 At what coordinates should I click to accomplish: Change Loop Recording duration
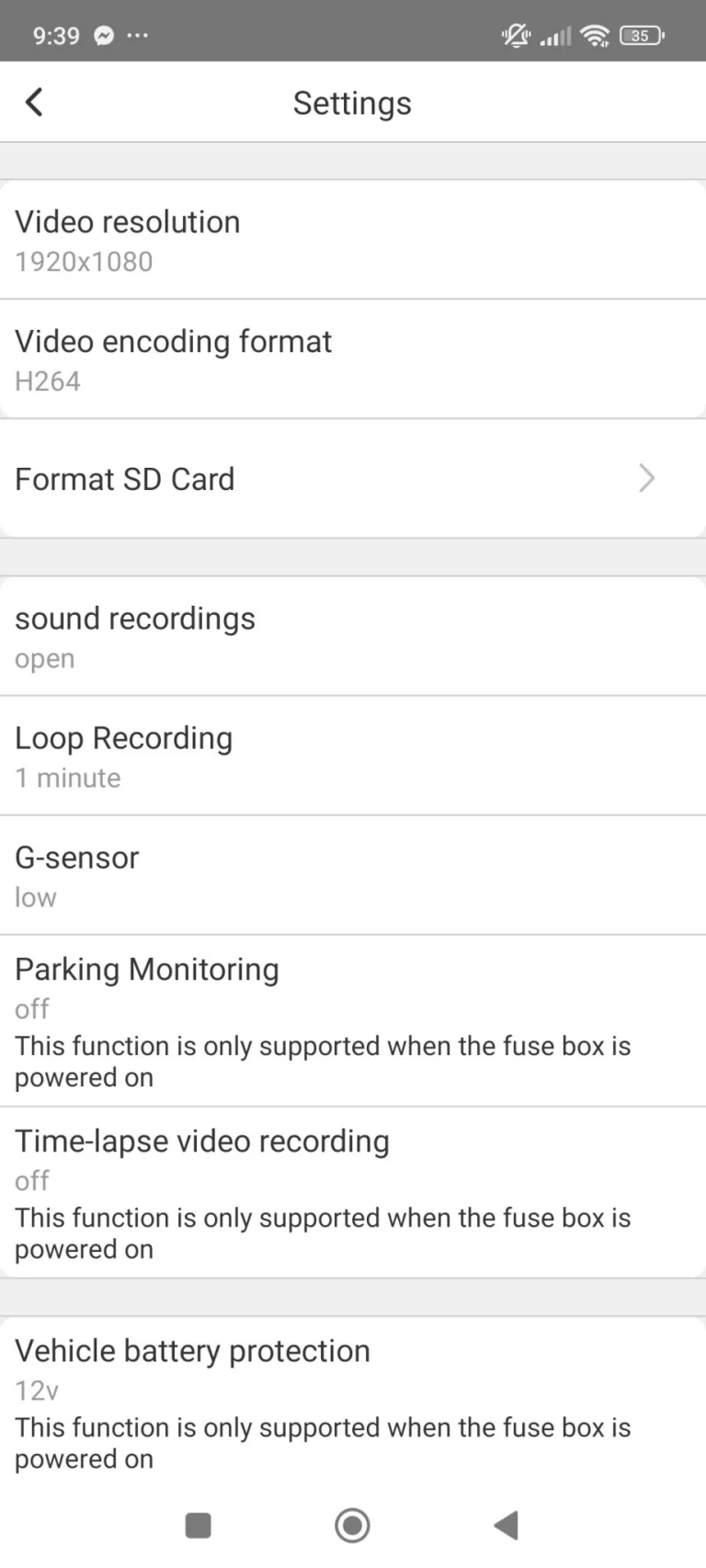[x=353, y=756]
